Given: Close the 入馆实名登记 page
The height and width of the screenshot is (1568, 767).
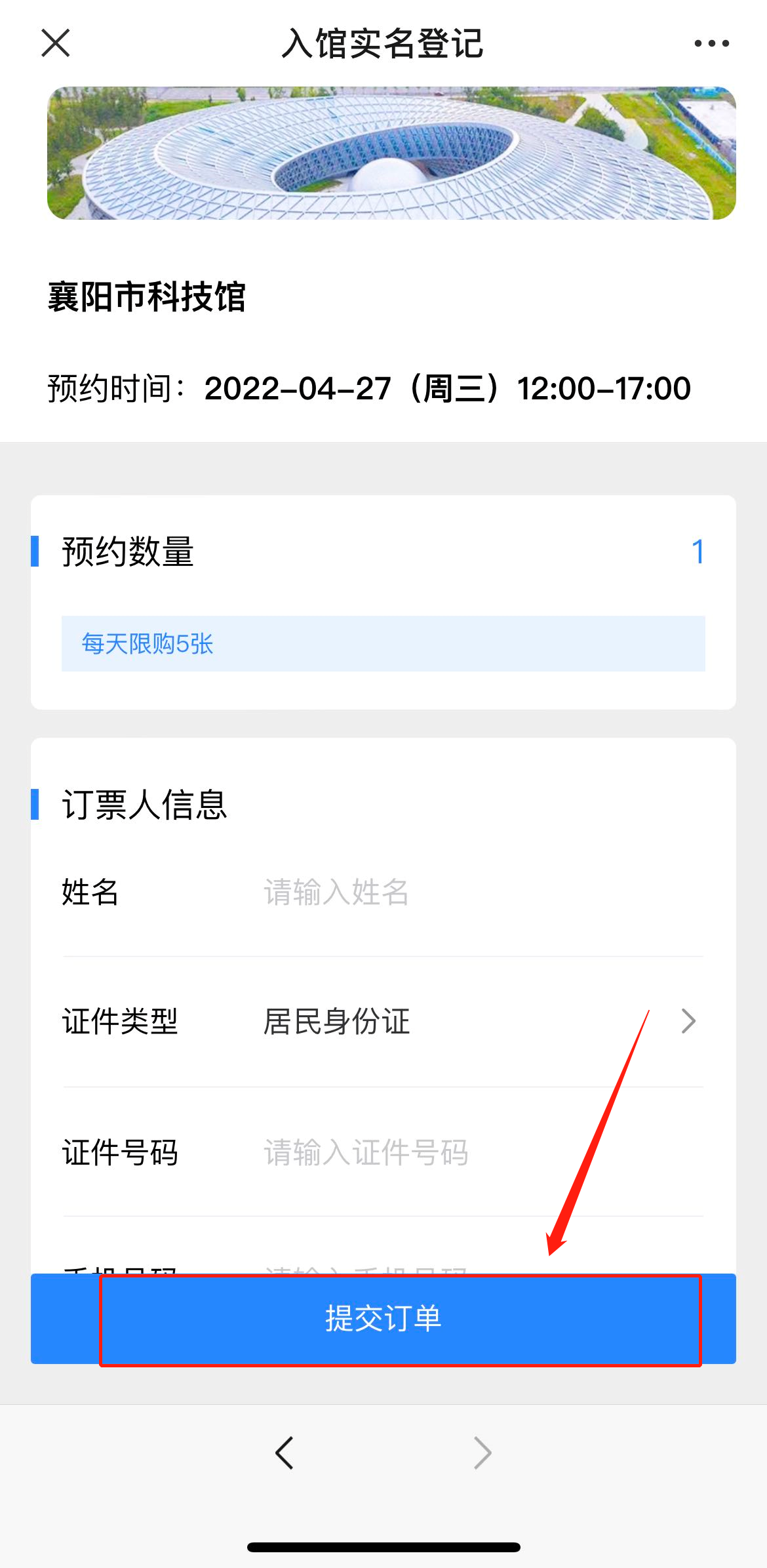Looking at the screenshot, I should (x=56, y=43).
